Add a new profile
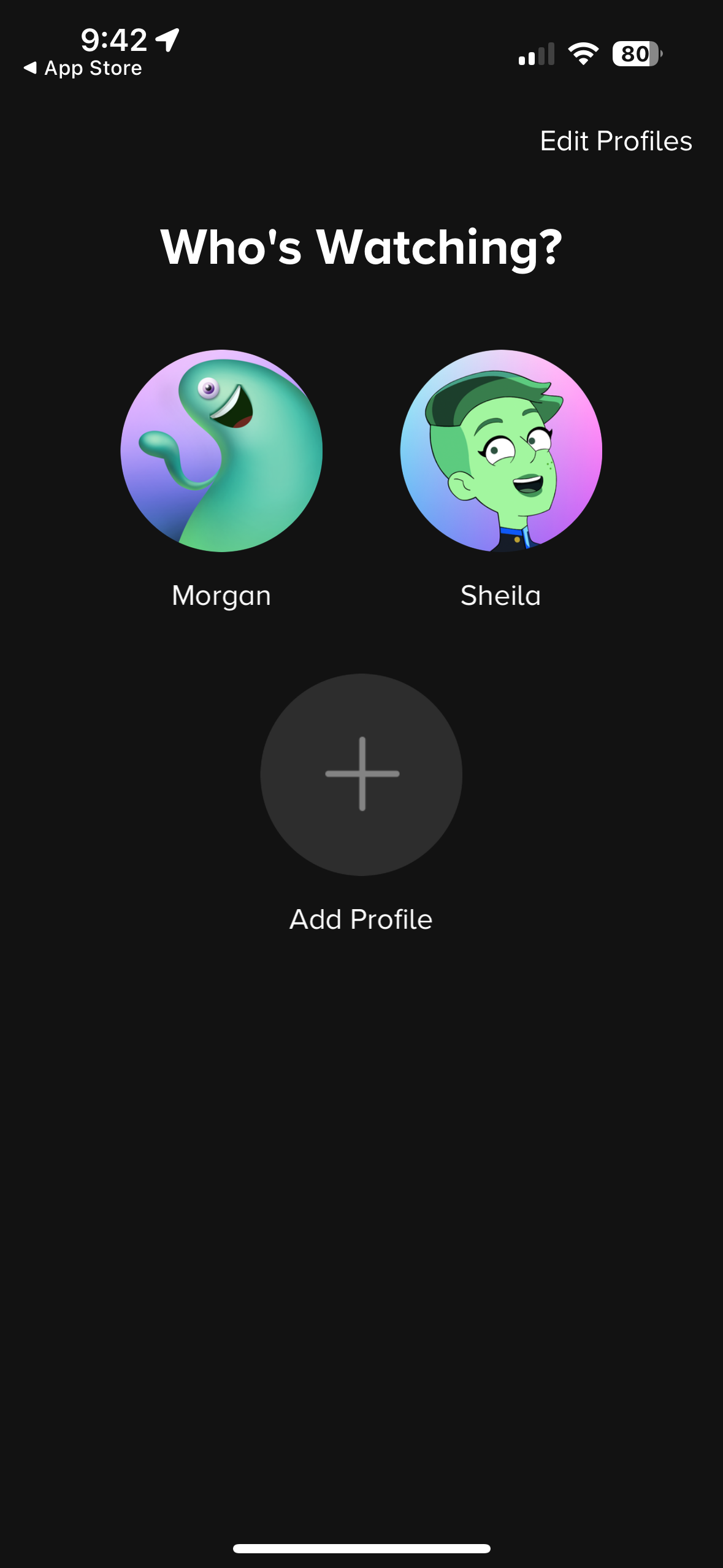The height and width of the screenshot is (1568, 723). coord(361,774)
